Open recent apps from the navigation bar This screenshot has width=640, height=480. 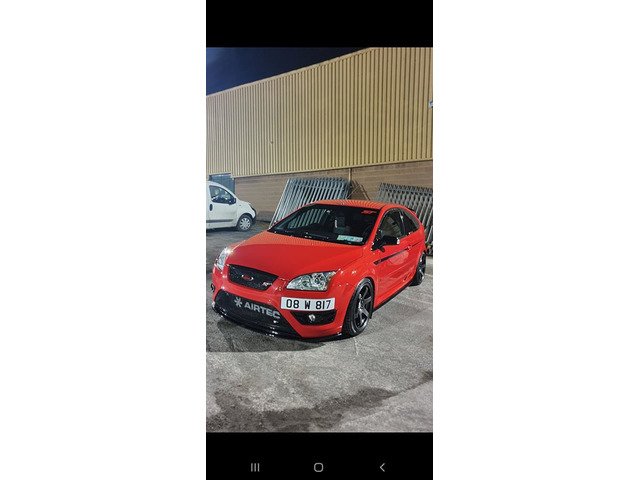[255, 467]
